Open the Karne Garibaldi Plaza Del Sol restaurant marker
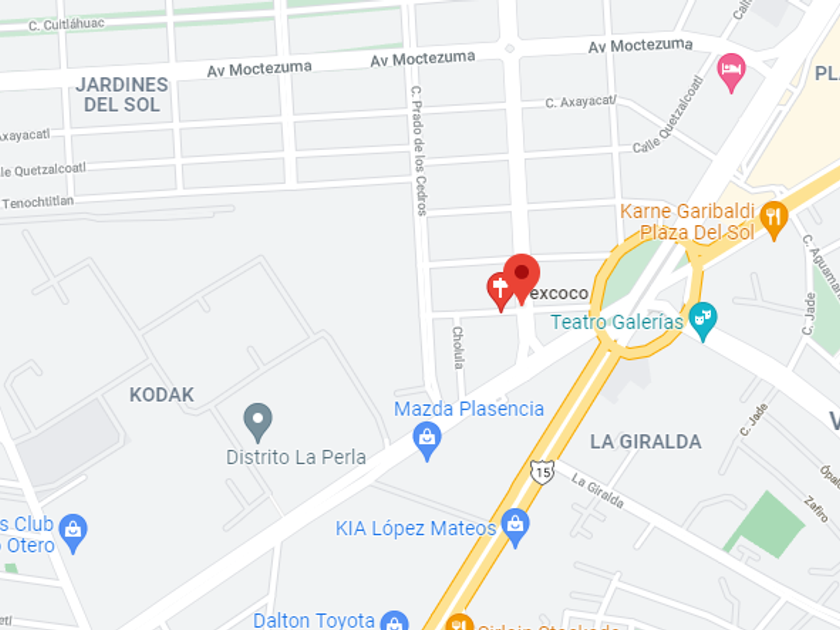 tap(773, 217)
